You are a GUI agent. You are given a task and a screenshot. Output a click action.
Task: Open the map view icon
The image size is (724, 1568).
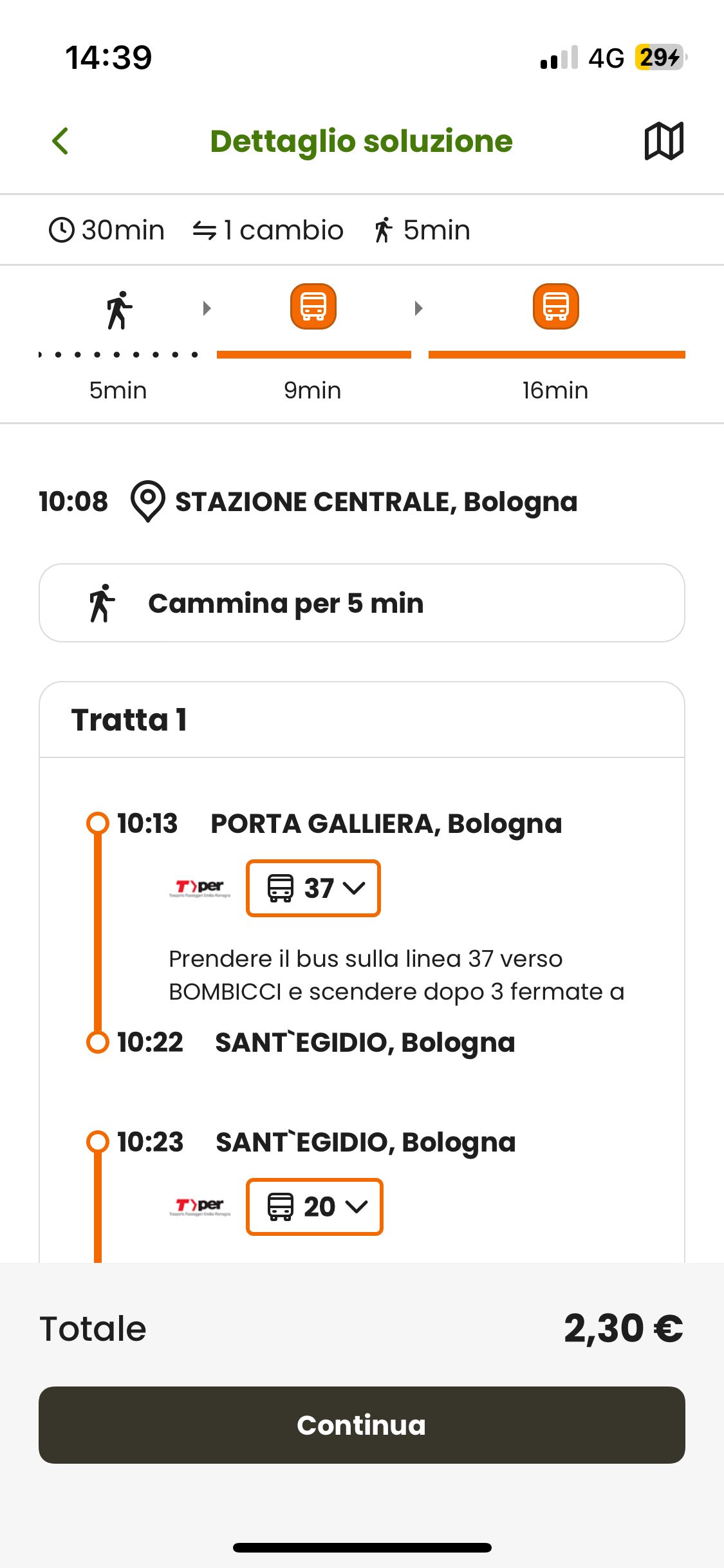pos(664,141)
